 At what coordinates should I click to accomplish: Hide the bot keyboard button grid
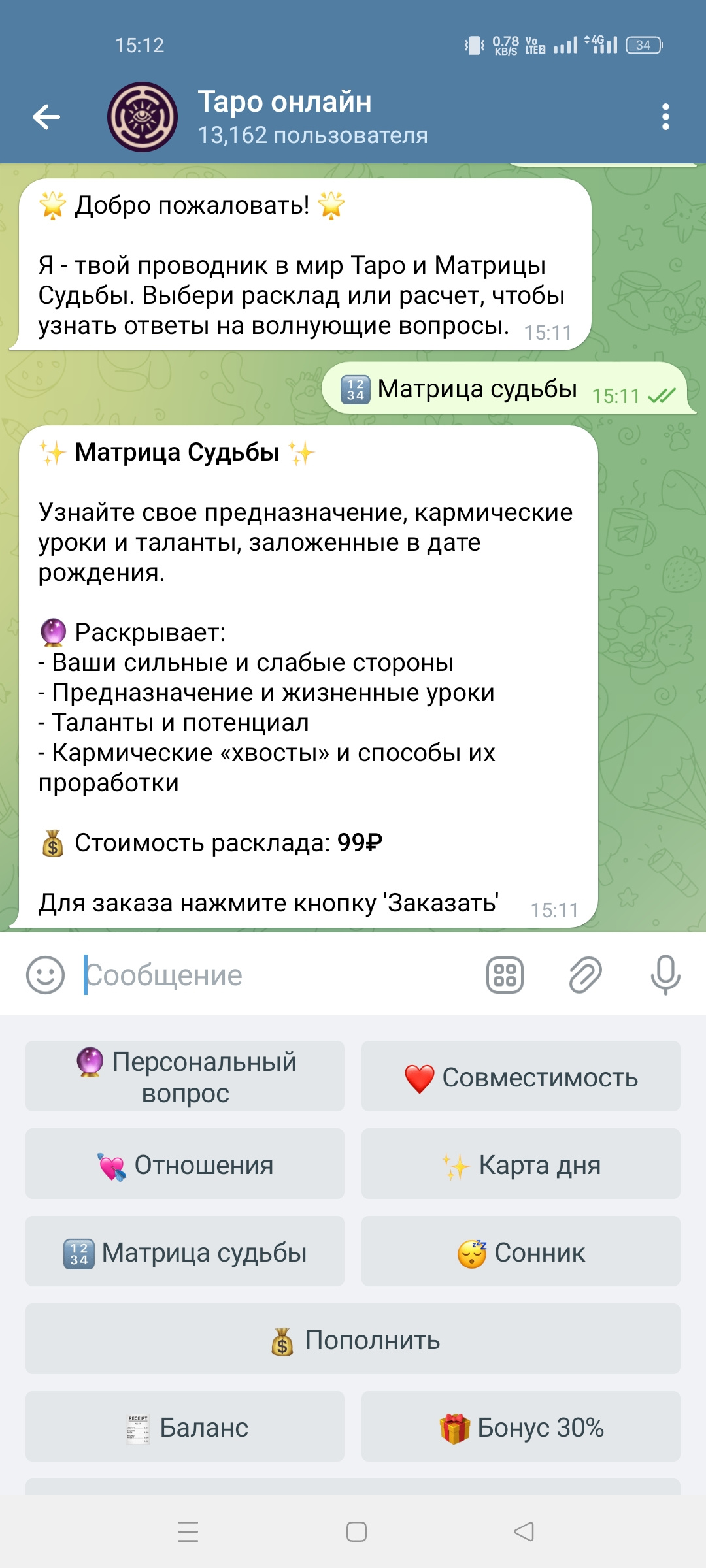(x=505, y=975)
